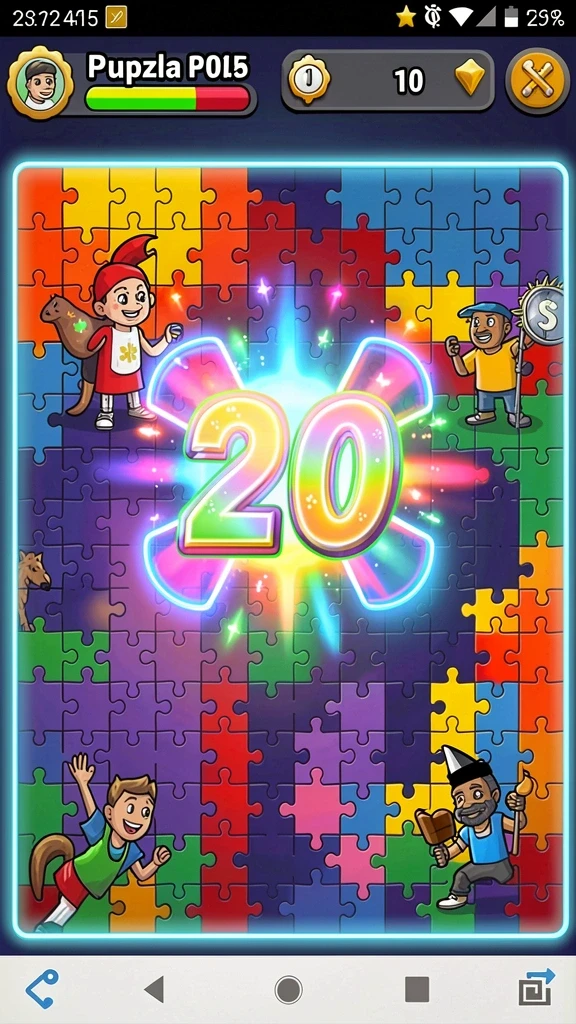Screen dimensions: 576x1024
Task: Go back with the navigation bar arrow
Action: pos(155,989)
